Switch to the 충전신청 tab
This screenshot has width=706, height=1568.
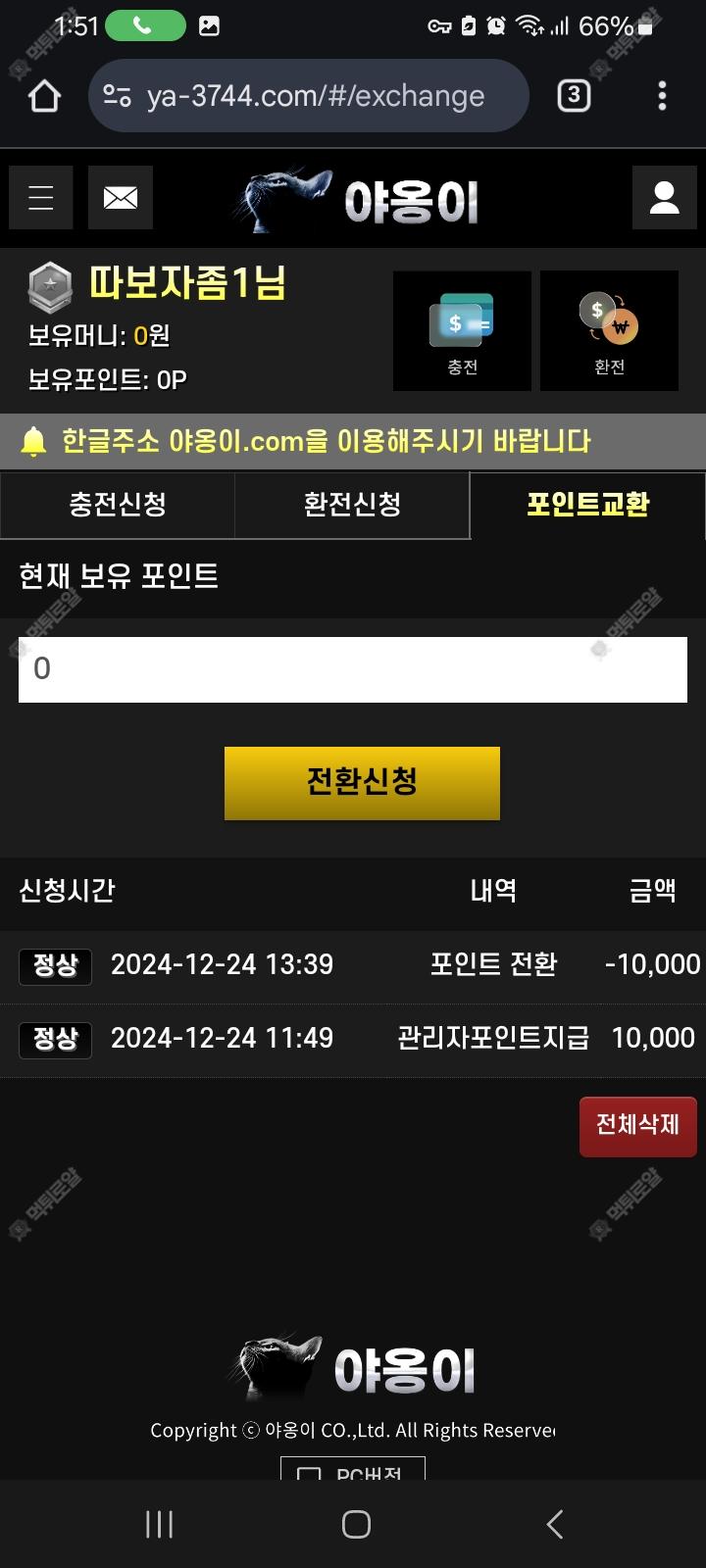118,505
